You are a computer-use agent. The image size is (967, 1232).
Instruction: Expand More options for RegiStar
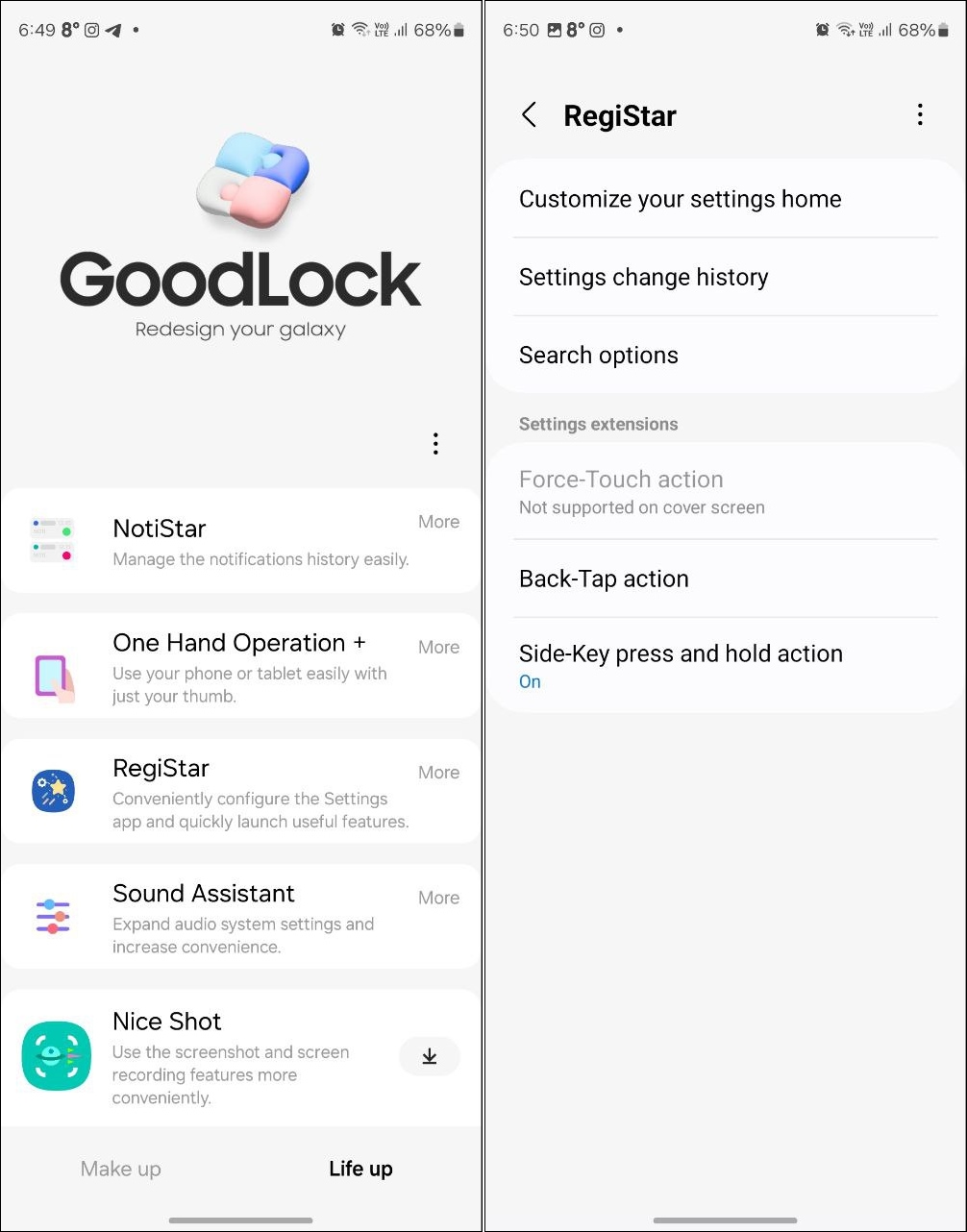pos(438,772)
